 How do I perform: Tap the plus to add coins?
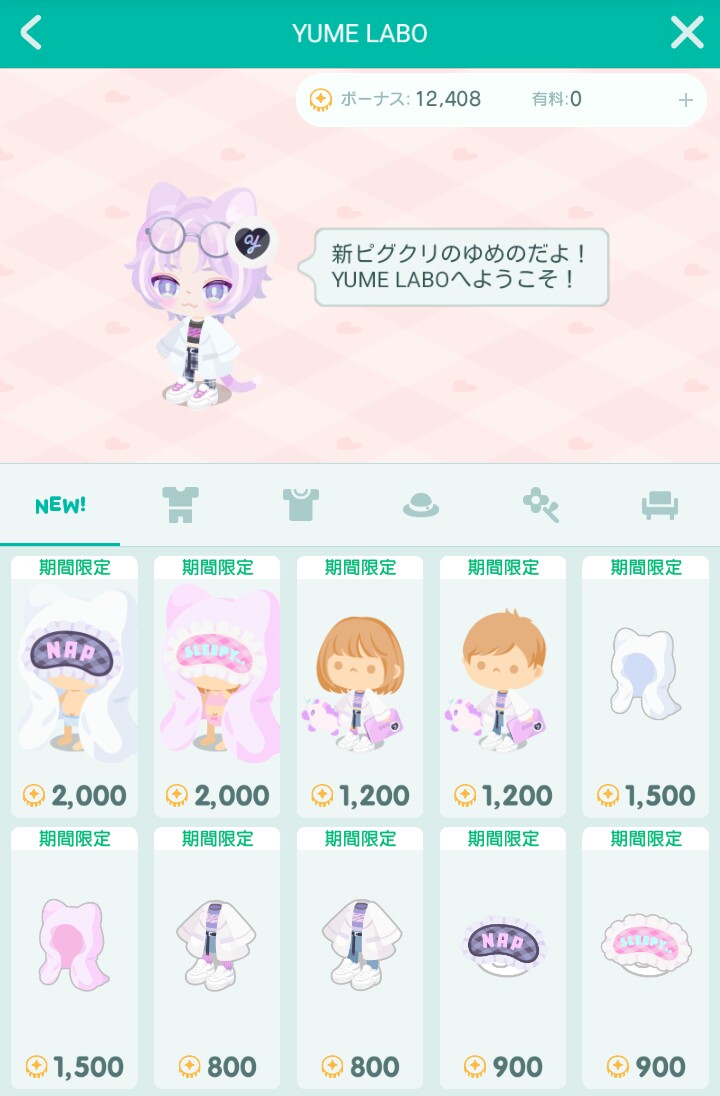click(686, 100)
